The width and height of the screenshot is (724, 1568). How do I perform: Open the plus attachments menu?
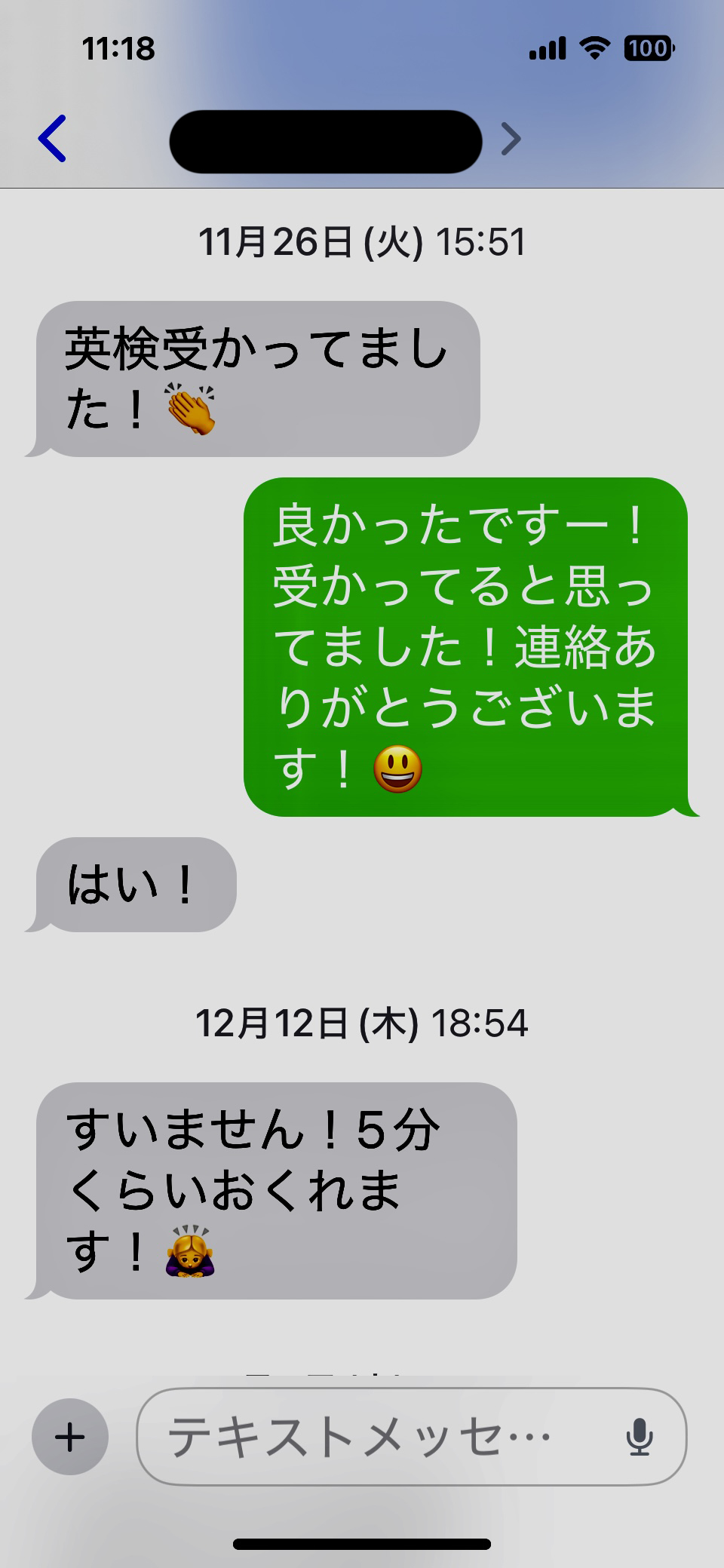(x=70, y=1437)
